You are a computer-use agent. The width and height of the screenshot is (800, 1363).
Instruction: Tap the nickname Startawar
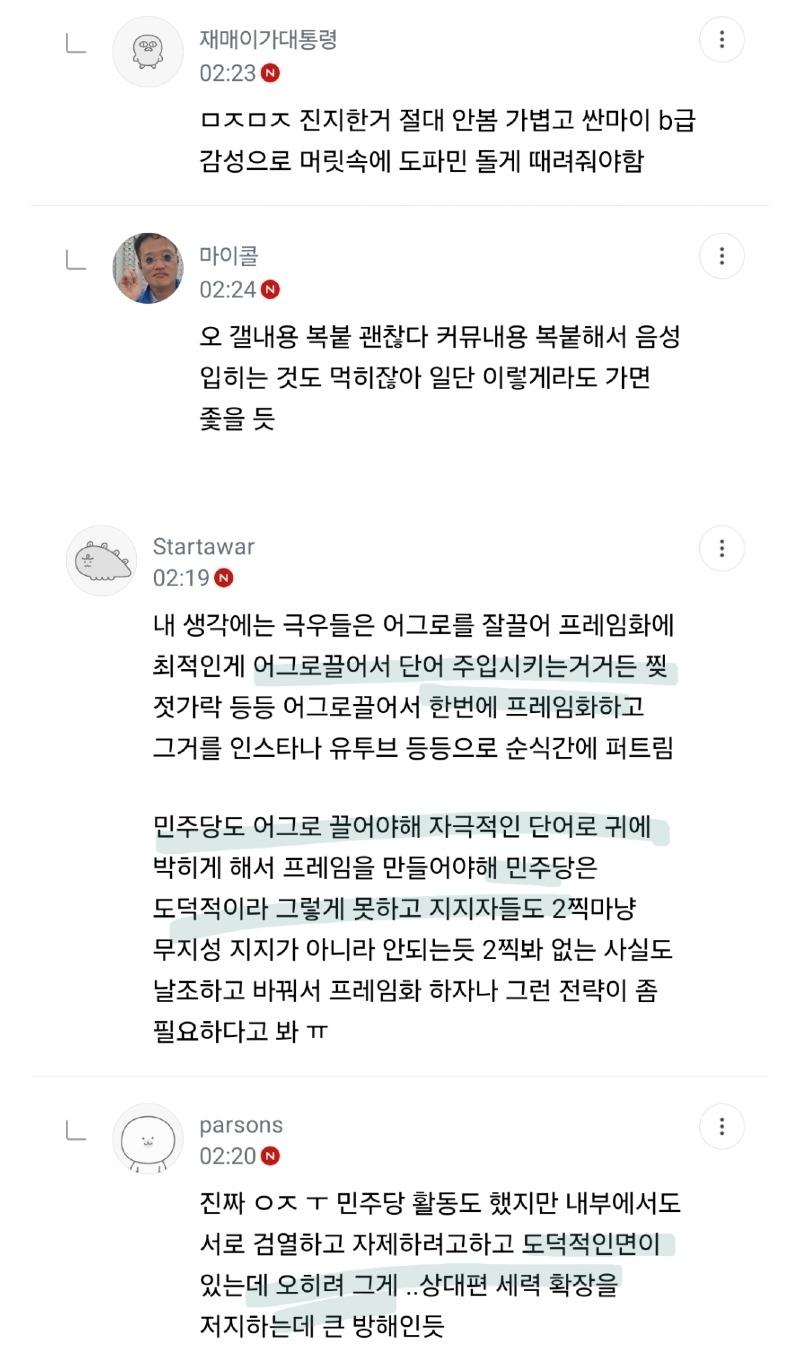203,547
